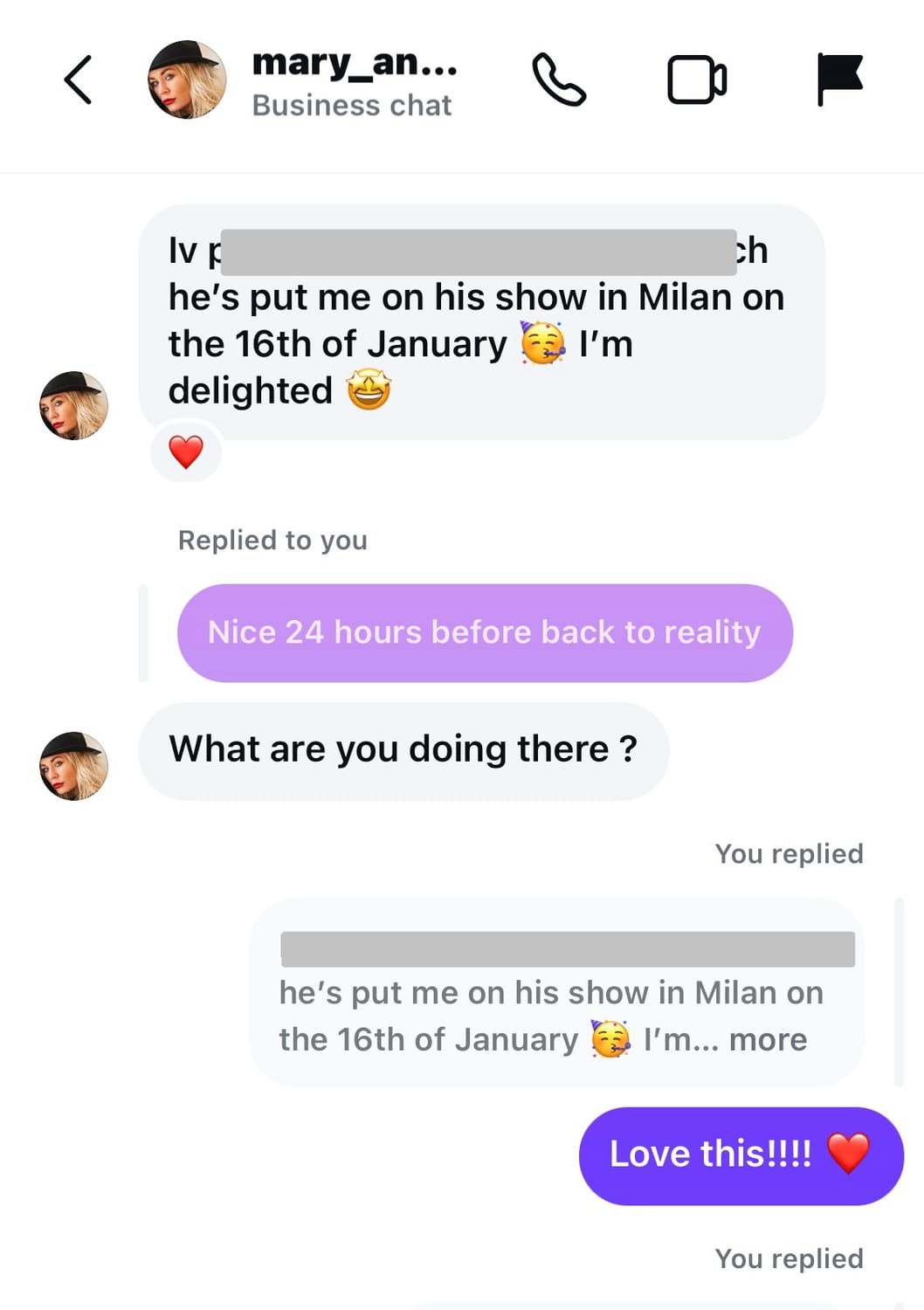Start a voice call with mary_an

point(559,80)
